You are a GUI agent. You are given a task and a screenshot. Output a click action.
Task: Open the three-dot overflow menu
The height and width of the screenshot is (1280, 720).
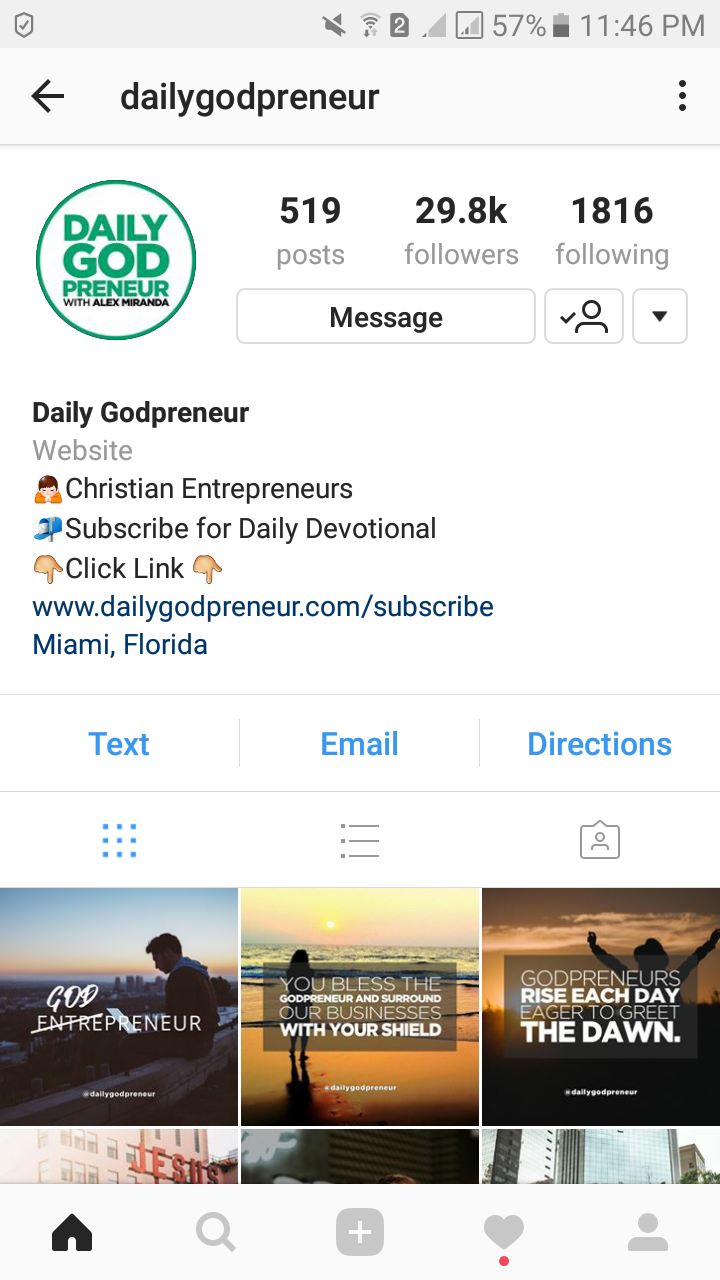[682, 97]
